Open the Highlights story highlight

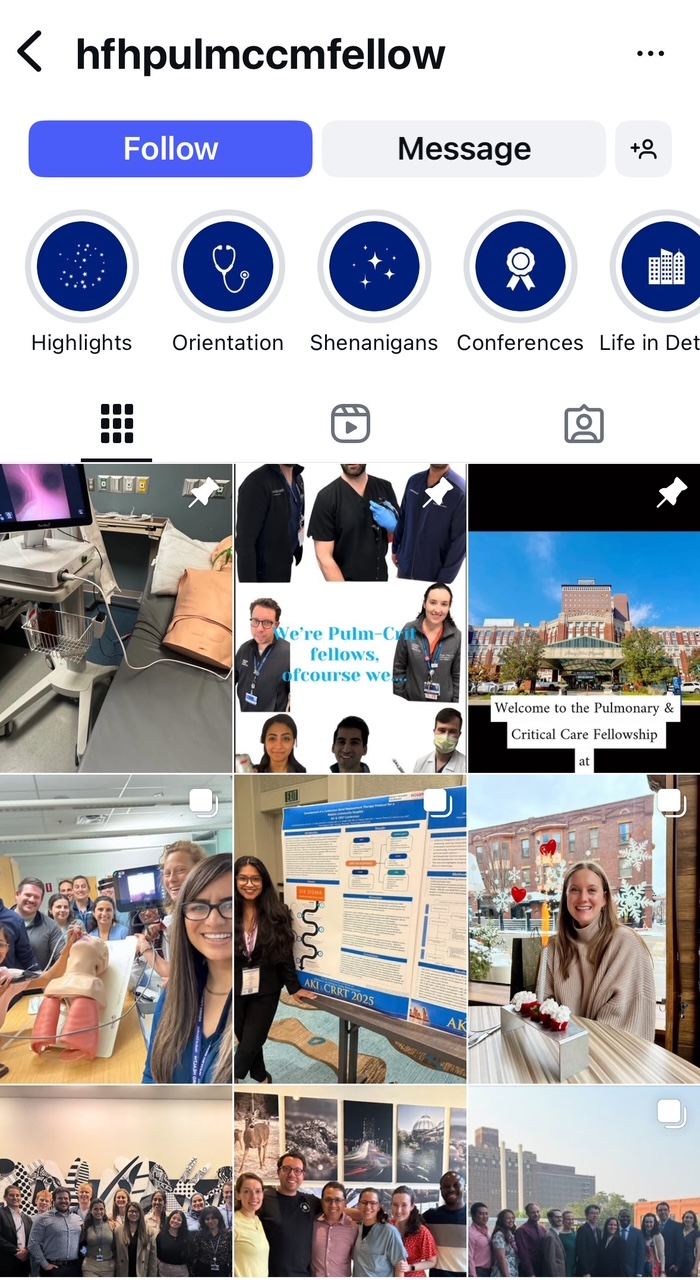(x=82, y=267)
